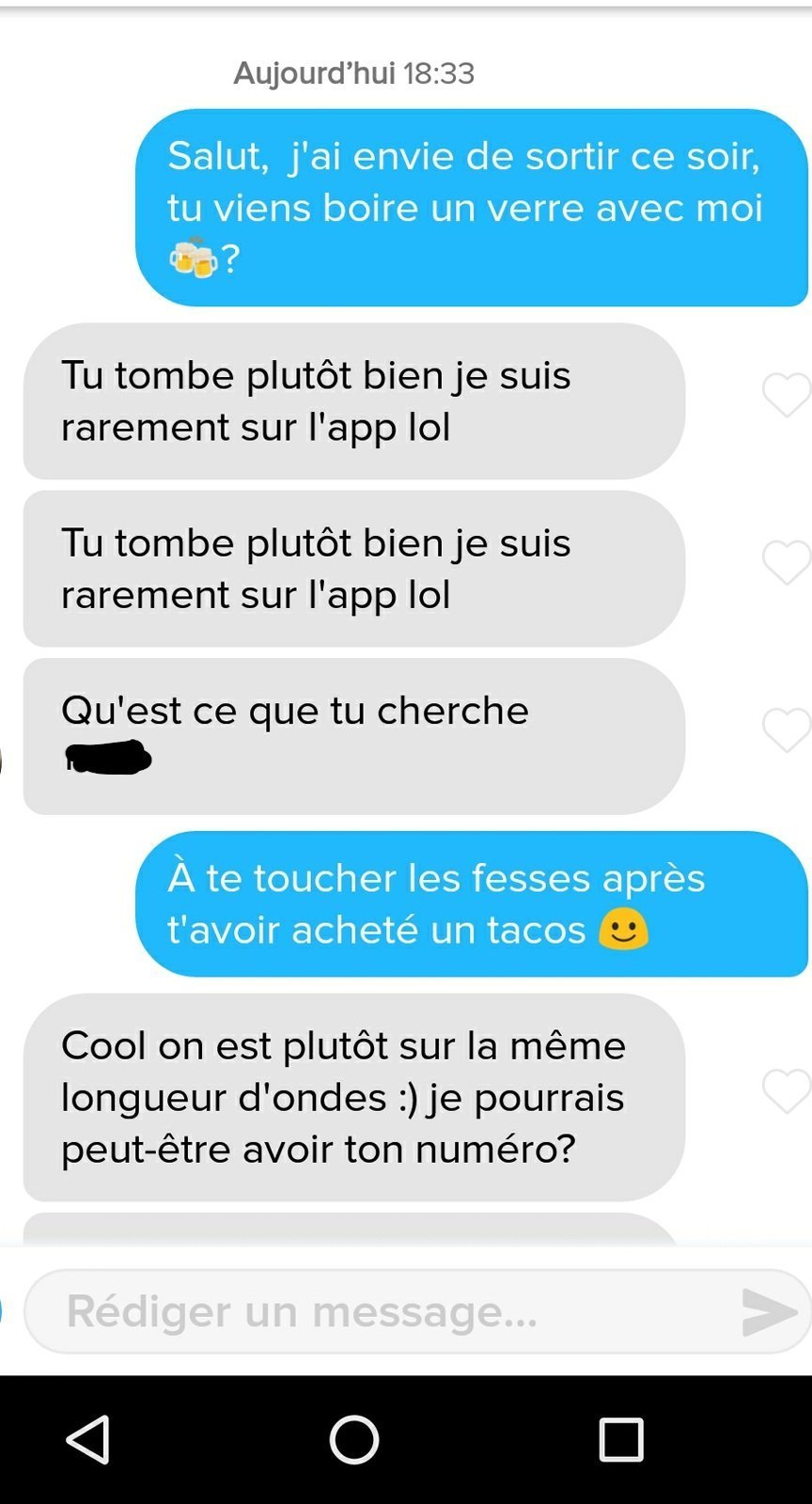Like the message about "même longueur d'ondes"
Screen dimensions: 812x1504
coord(787,1091)
